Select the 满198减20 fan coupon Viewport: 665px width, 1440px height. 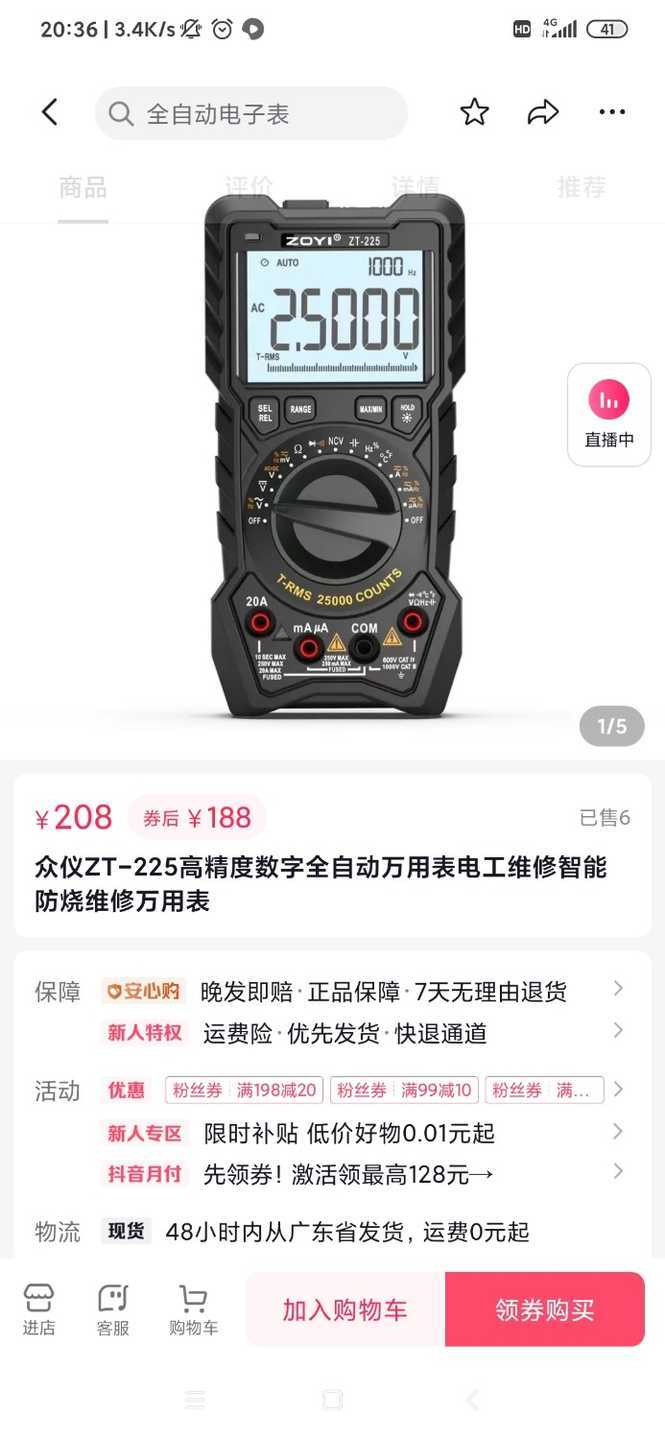point(245,1090)
